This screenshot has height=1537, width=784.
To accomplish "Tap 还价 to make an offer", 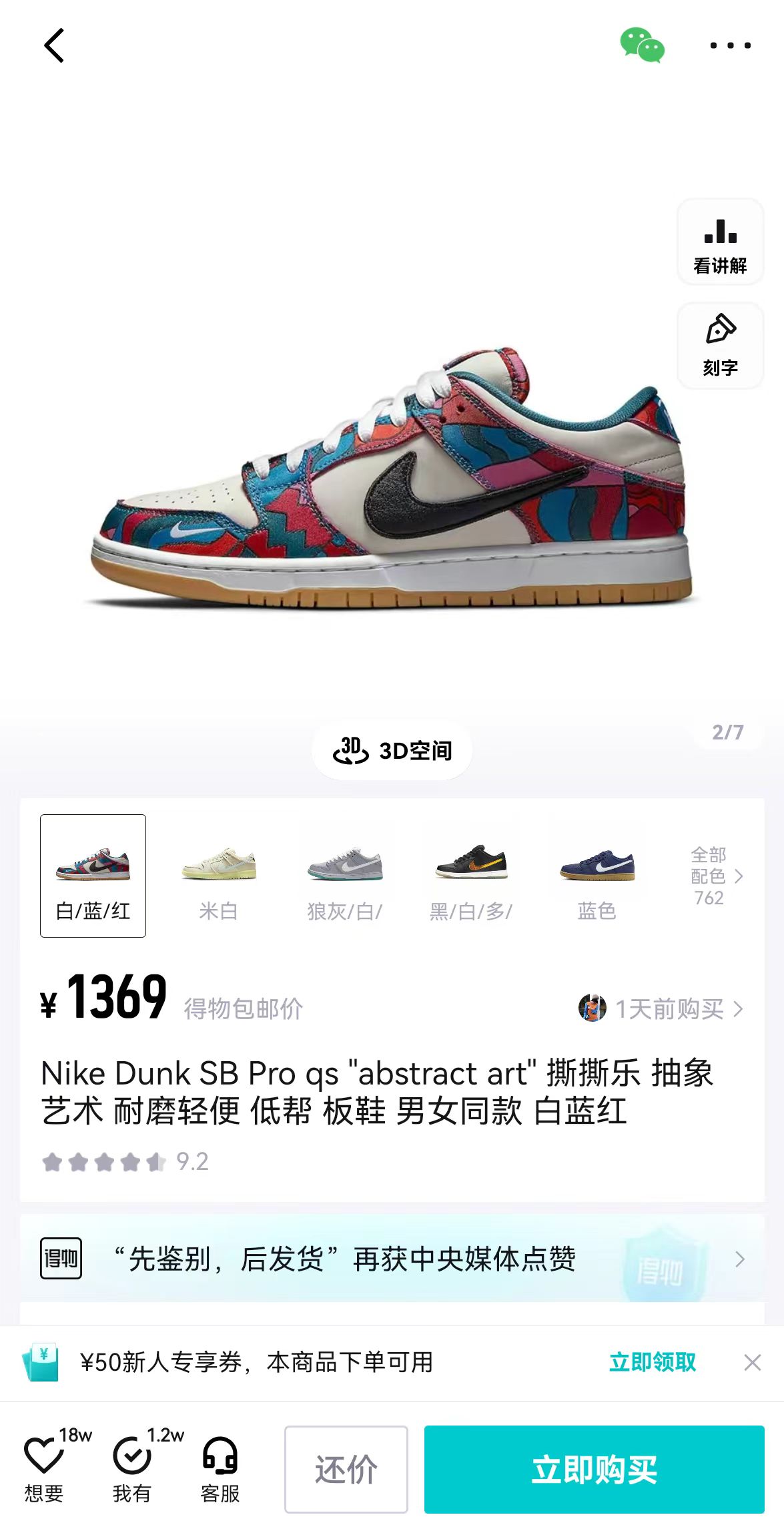I will 346,1469.
